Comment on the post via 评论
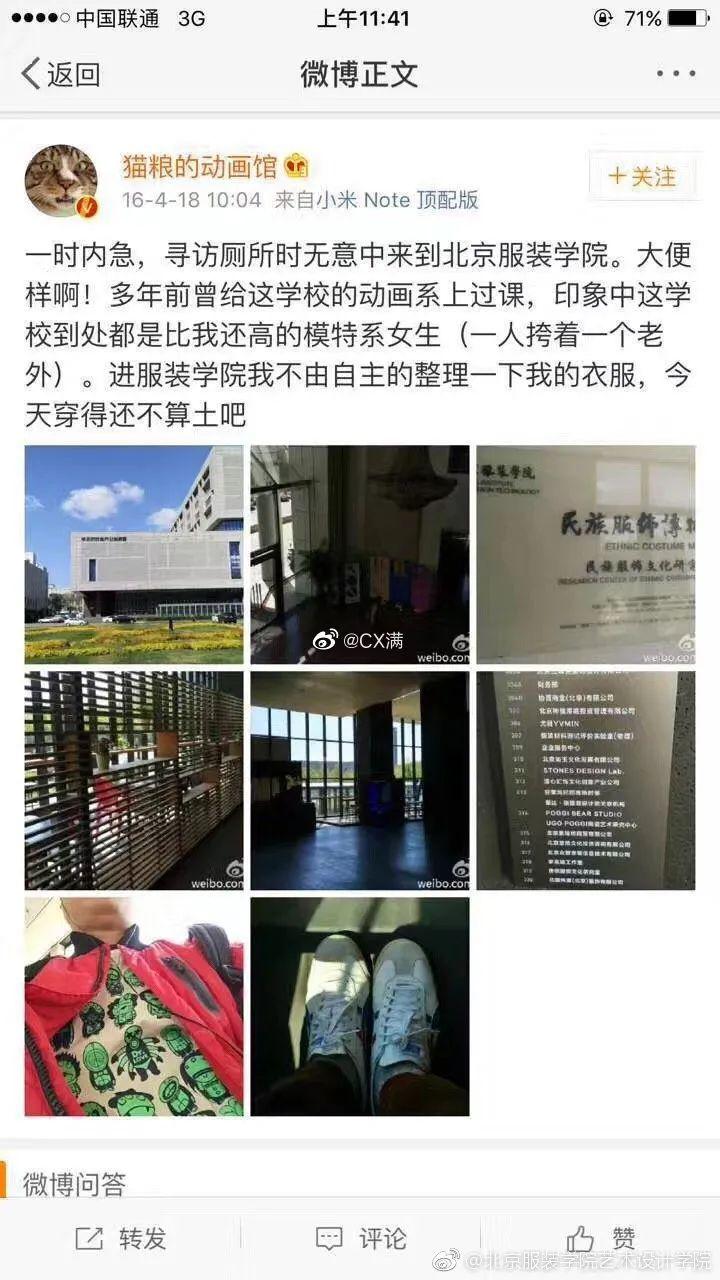The image size is (720, 1280). (360, 1239)
